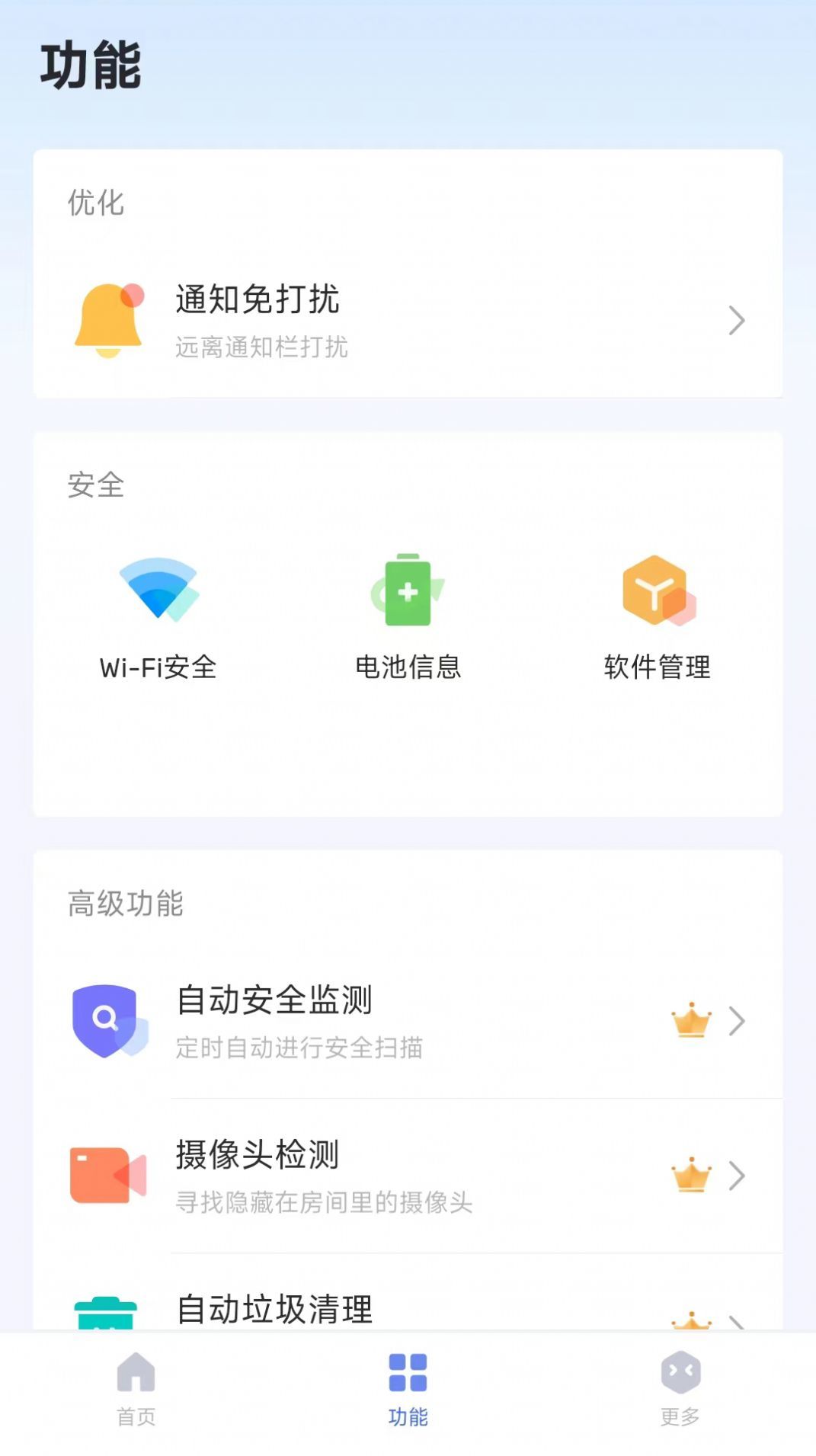
Task: Select the Wi-Fi安全 wifi icon
Action: coord(158,590)
